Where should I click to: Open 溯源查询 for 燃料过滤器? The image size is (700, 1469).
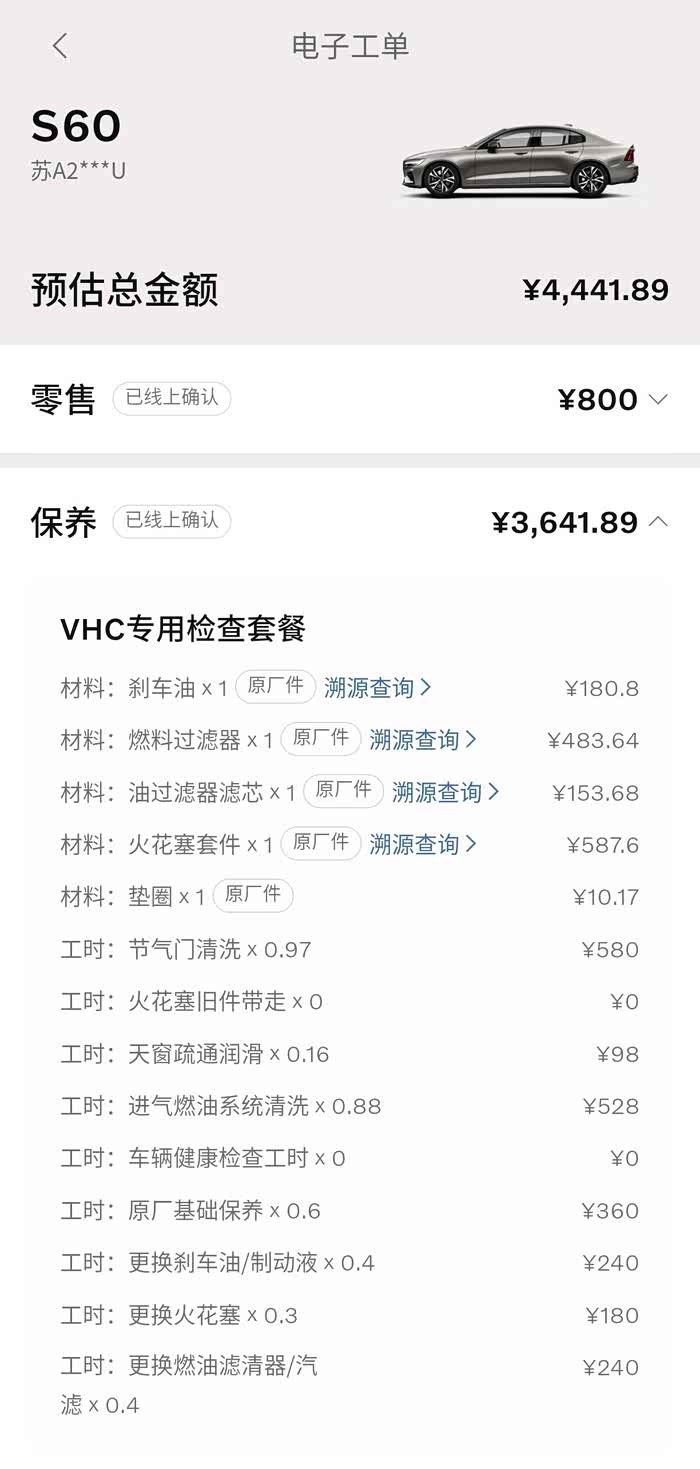[423, 740]
